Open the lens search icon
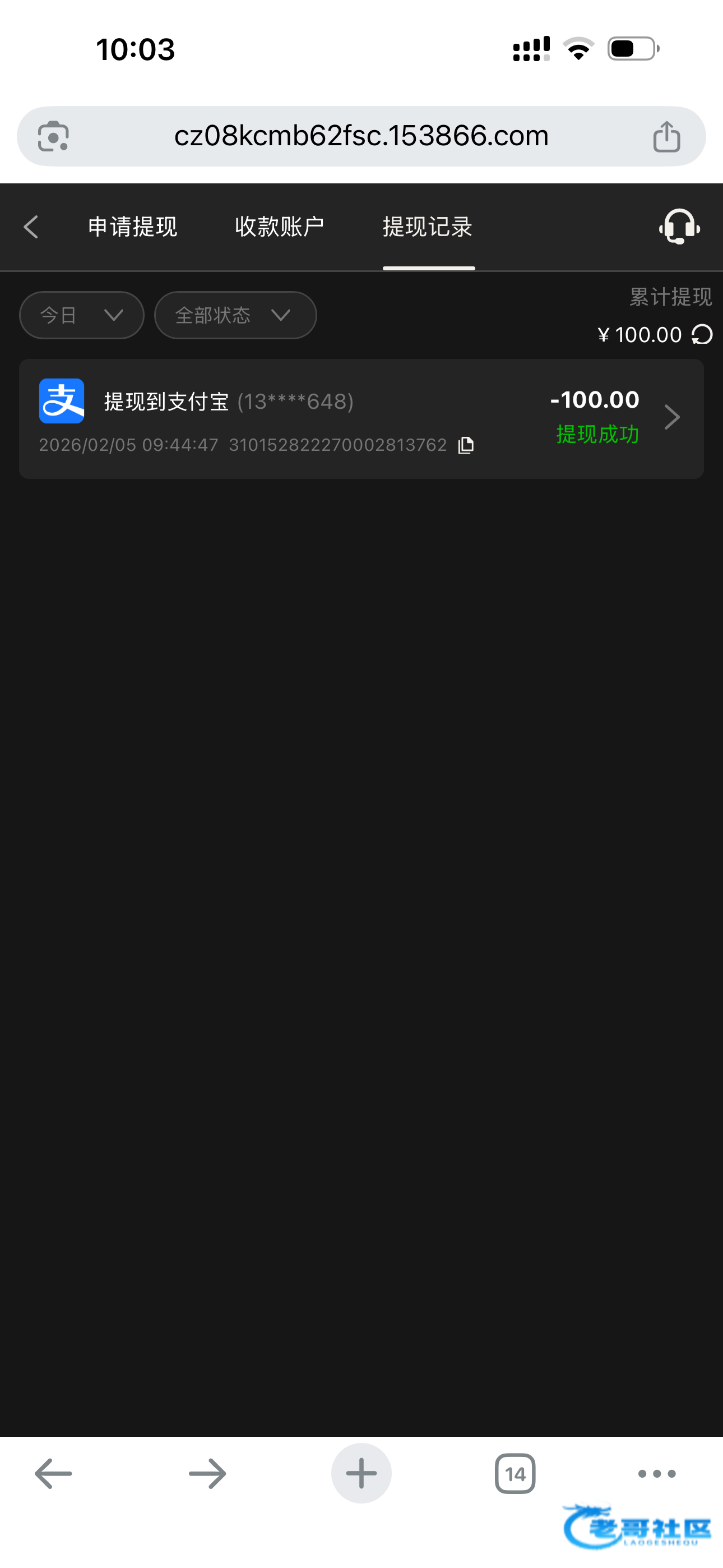The height and width of the screenshot is (1568, 723). pyautogui.click(x=54, y=136)
